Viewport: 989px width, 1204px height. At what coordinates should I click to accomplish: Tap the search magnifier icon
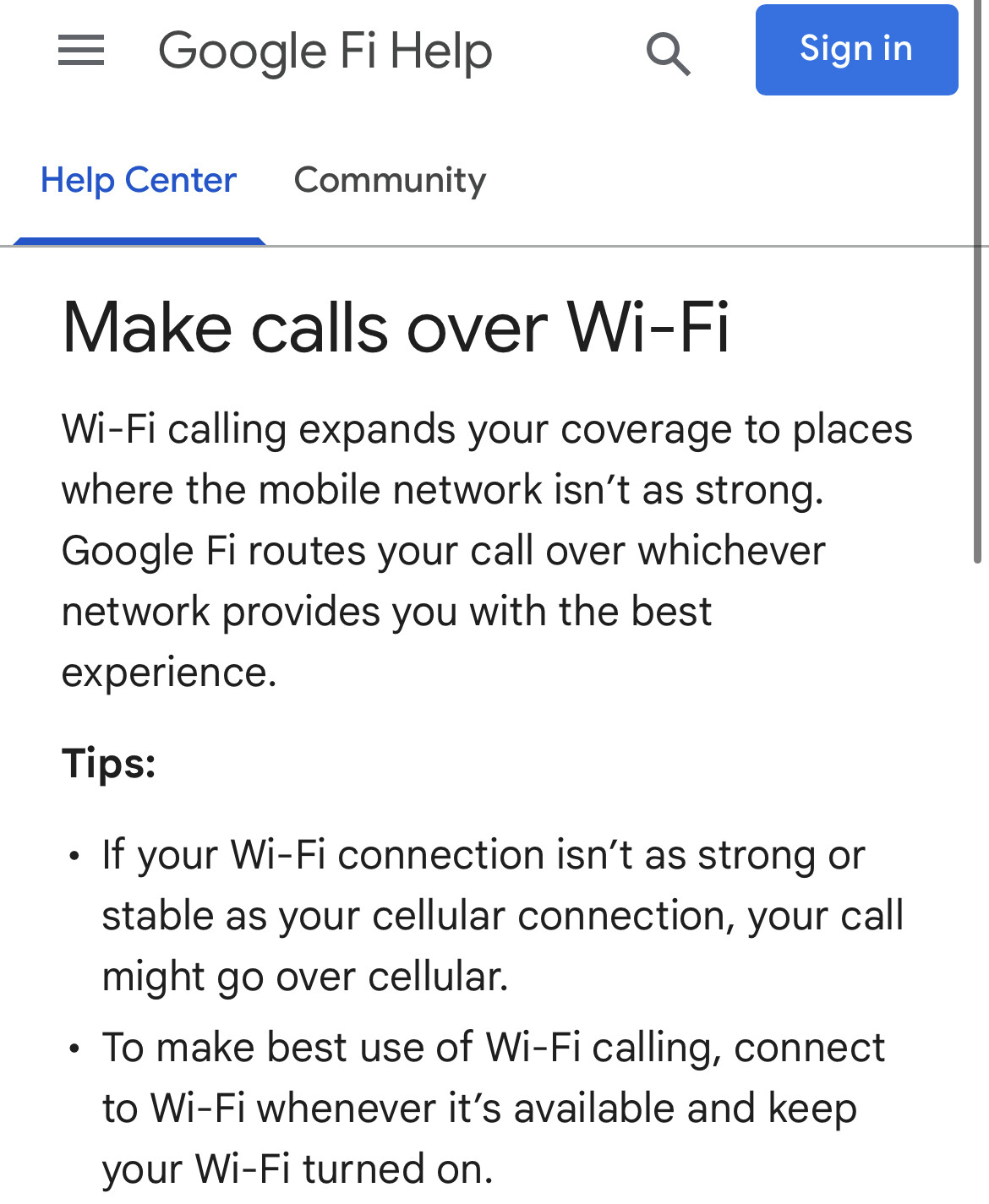(x=668, y=53)
